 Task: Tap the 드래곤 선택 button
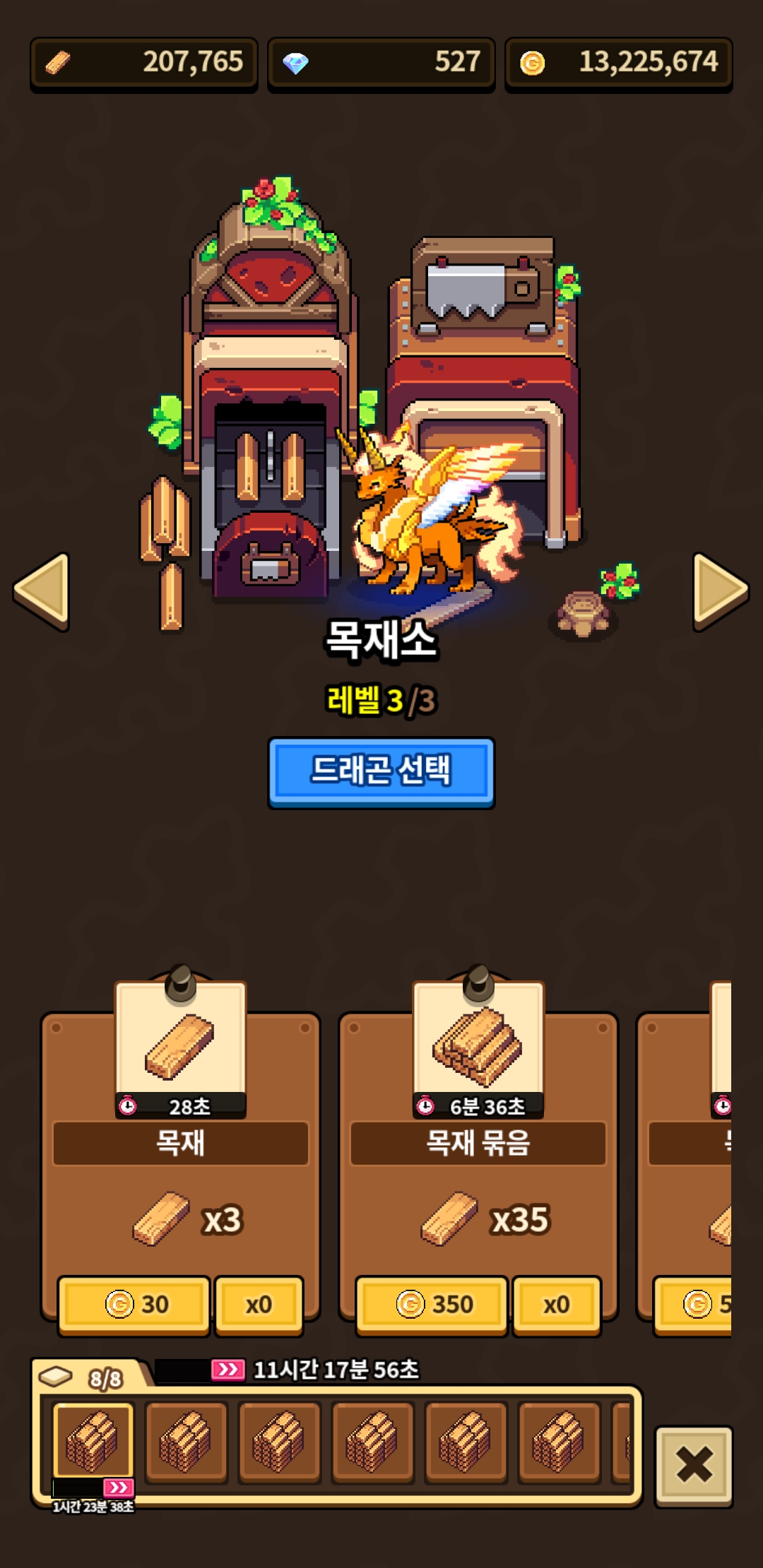pos(381,771)
